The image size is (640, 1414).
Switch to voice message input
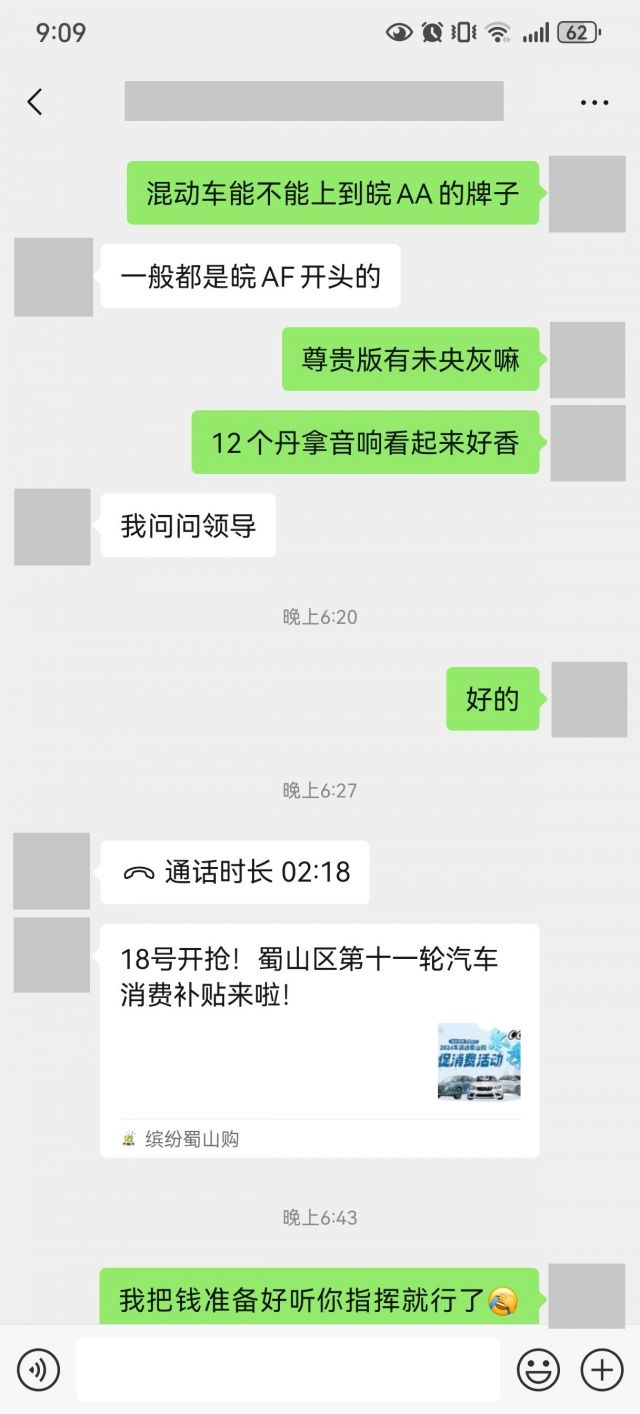[38, 1369]
